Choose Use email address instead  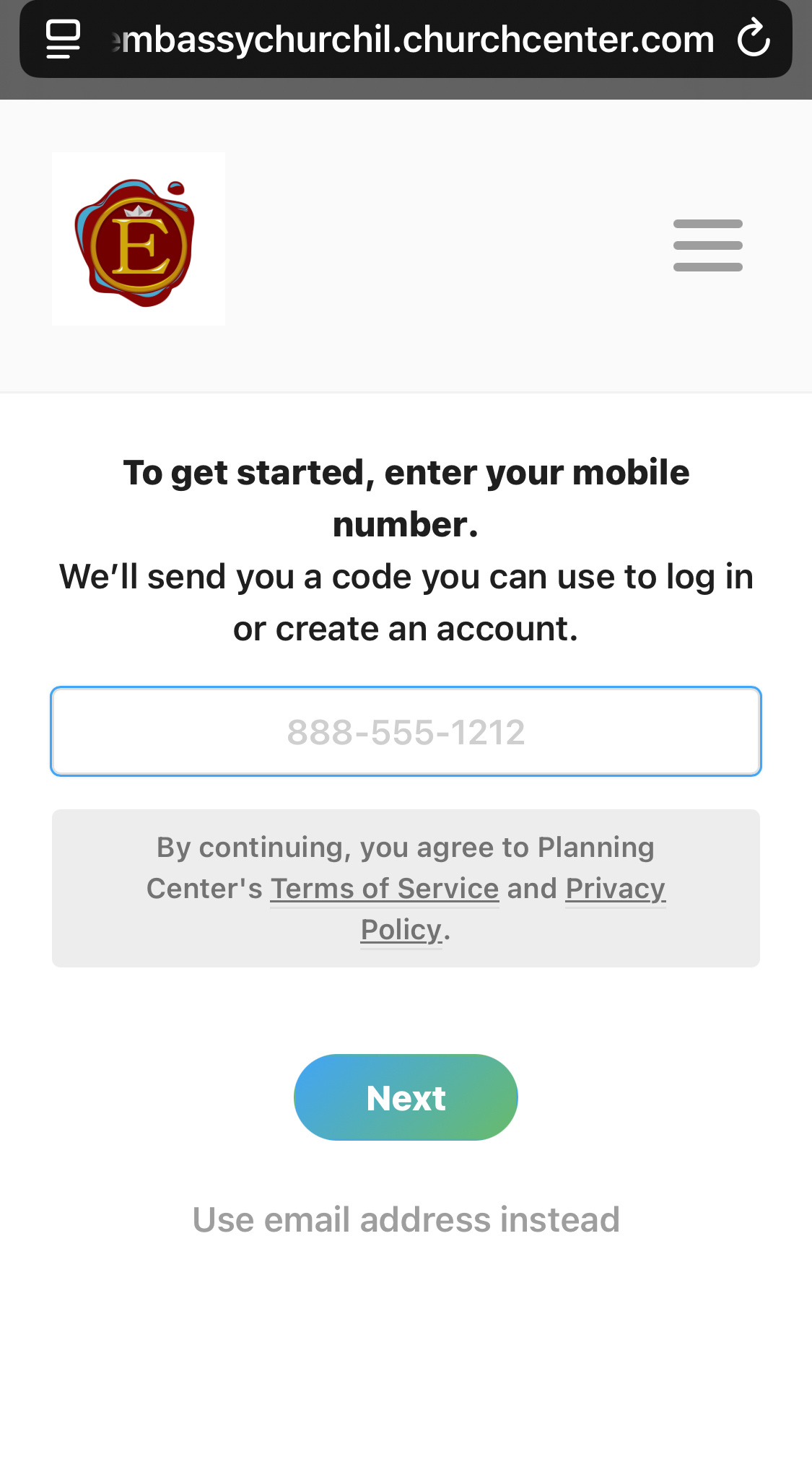406,1219
